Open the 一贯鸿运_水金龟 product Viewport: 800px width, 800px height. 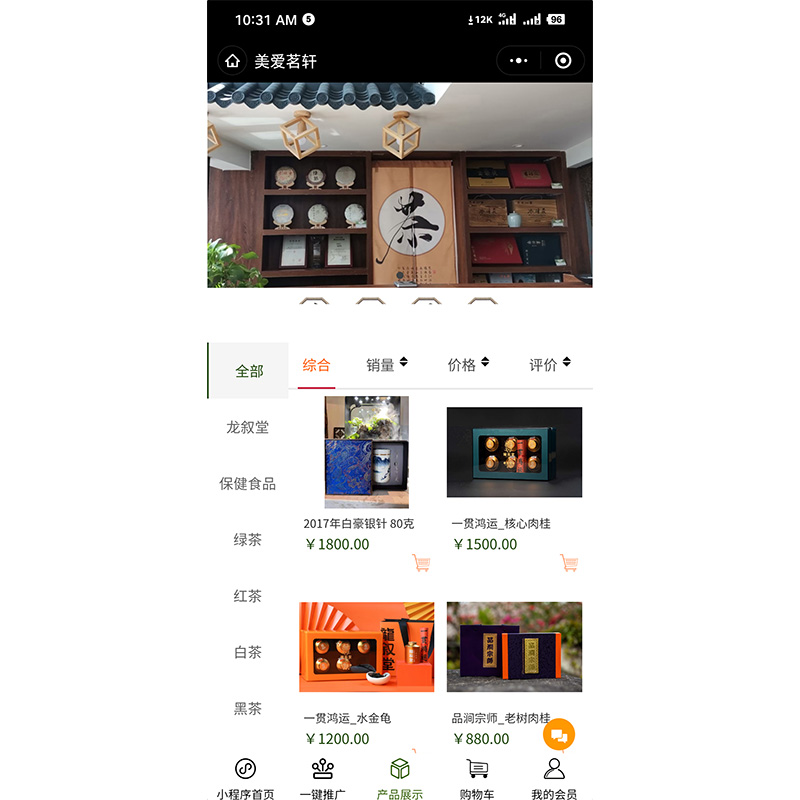[x=366, y=647]
